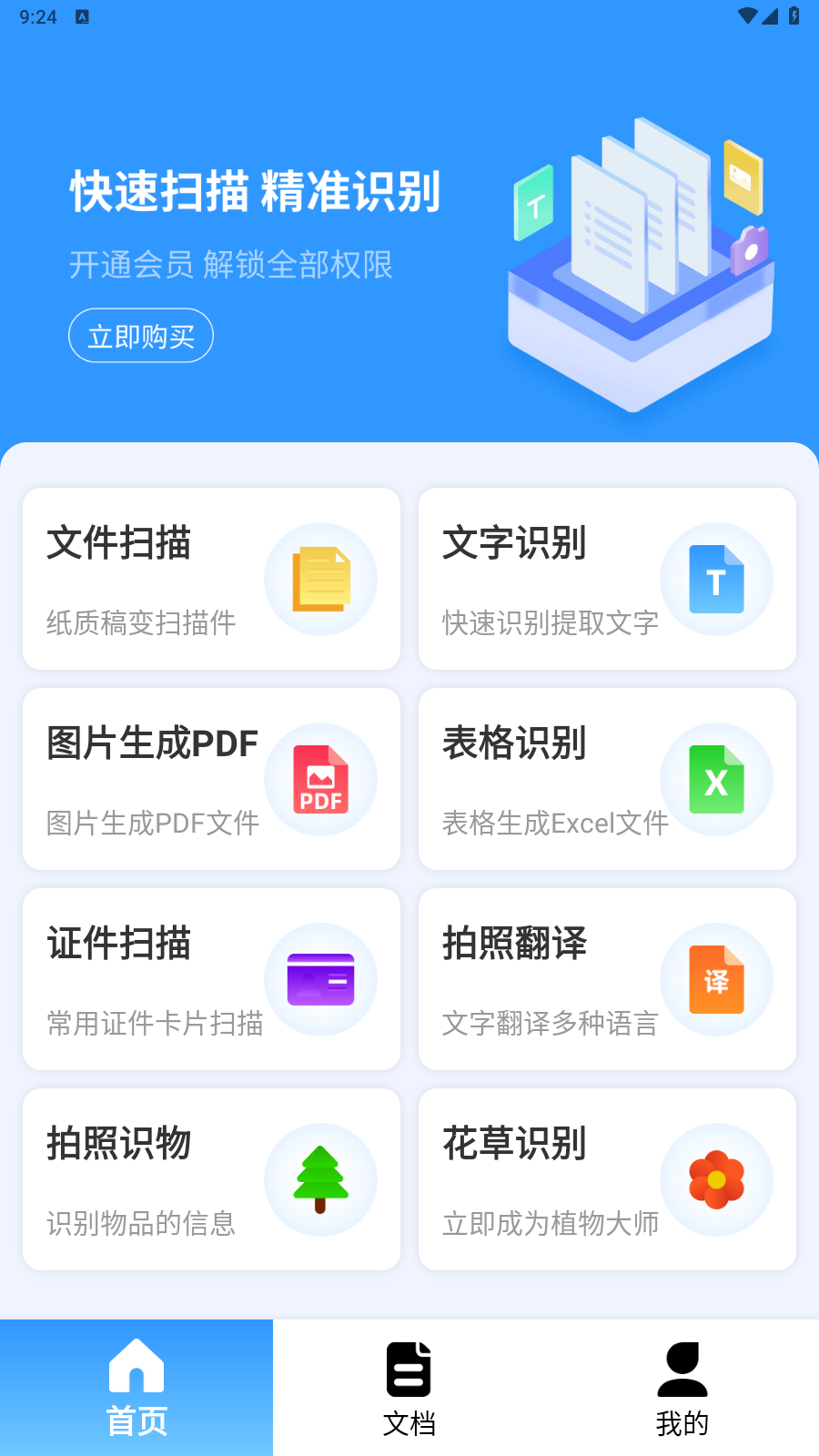Tap the green Excel icon for 表格识别

(716, 779)
